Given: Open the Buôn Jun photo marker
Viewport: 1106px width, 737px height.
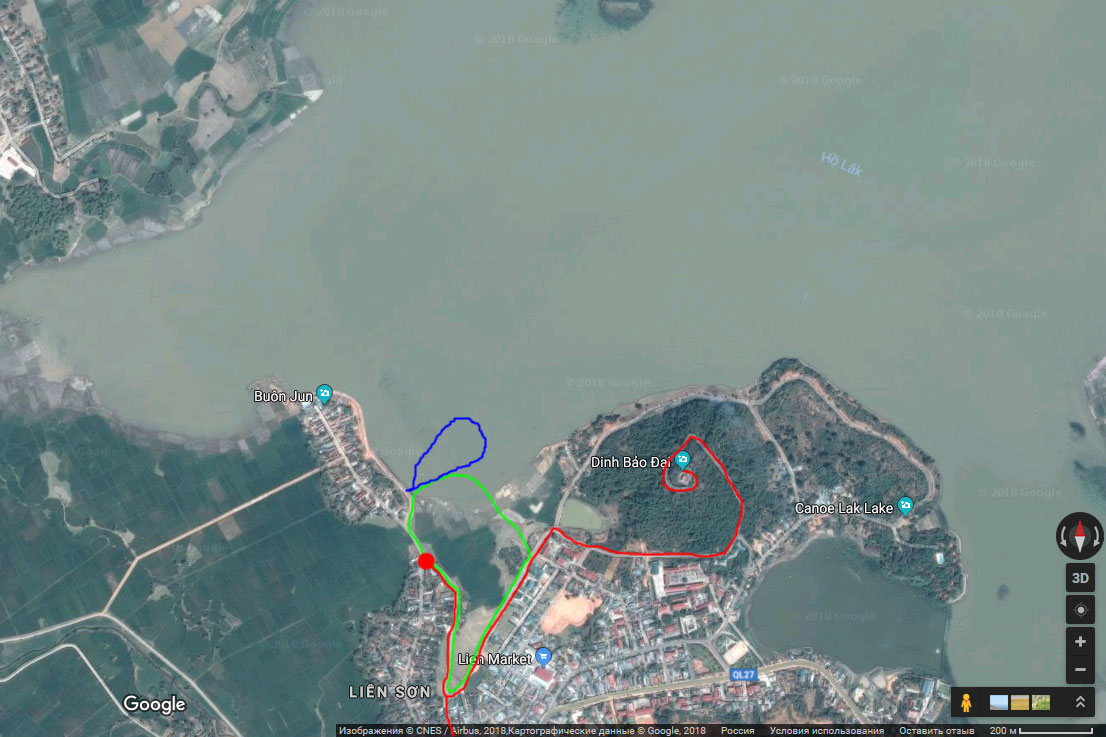Looking at the screenshot, I should [x=324, y=394].
